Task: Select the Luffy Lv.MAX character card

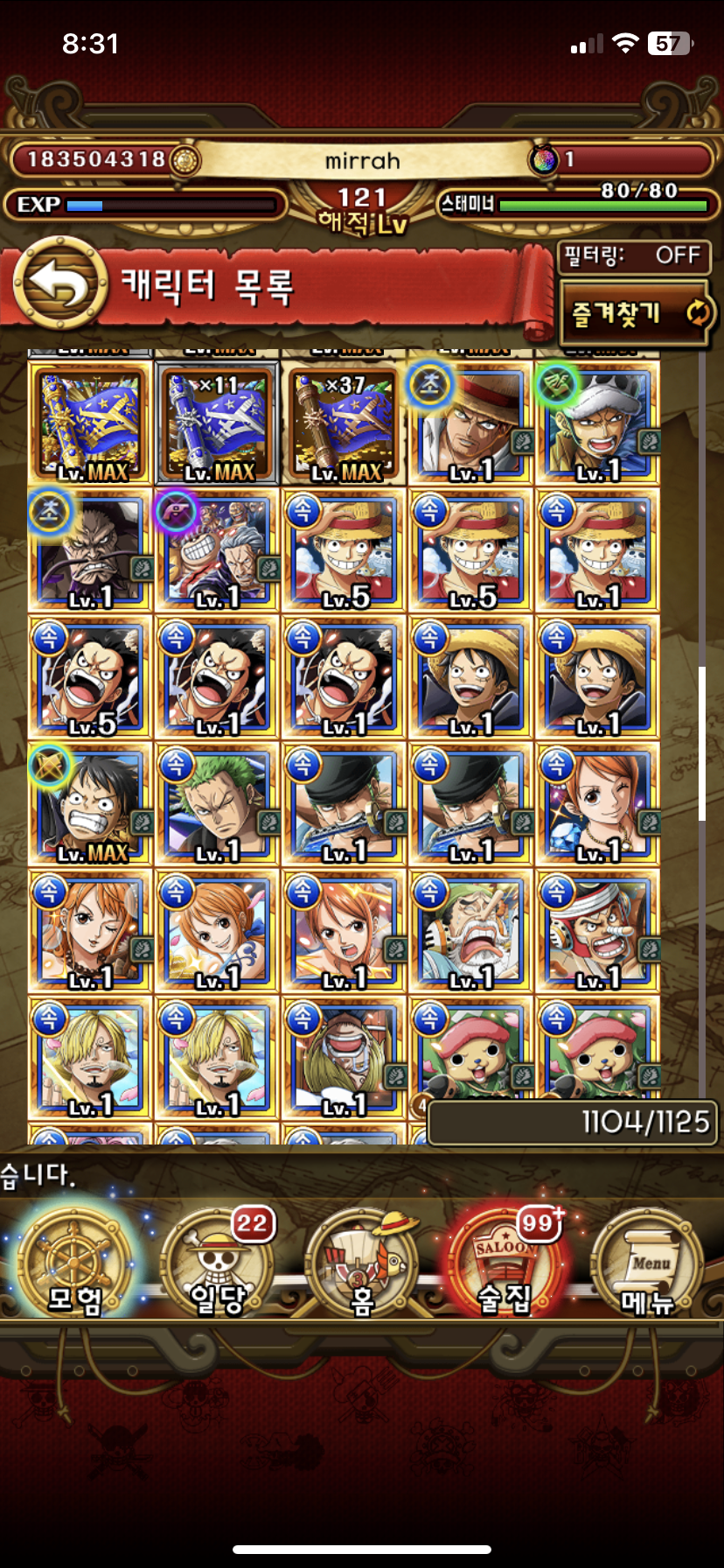Action: point(90,805)
